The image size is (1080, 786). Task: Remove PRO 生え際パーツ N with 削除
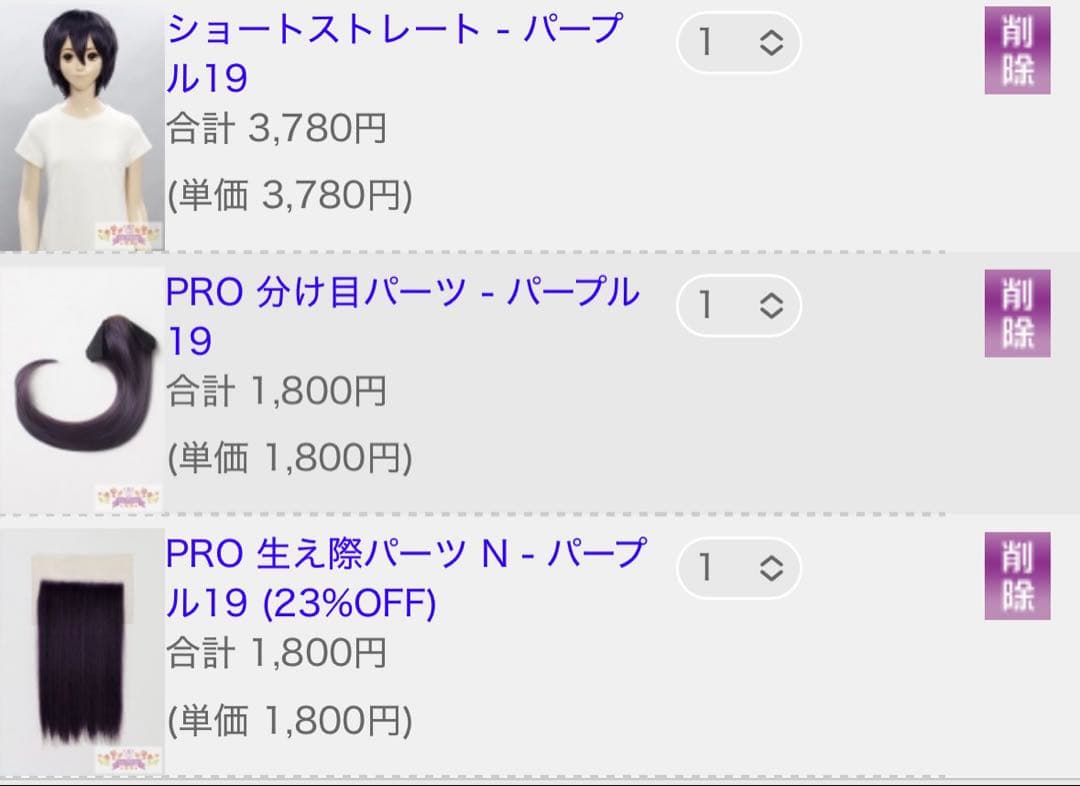pyautogui.click(x=1017, y=576)
